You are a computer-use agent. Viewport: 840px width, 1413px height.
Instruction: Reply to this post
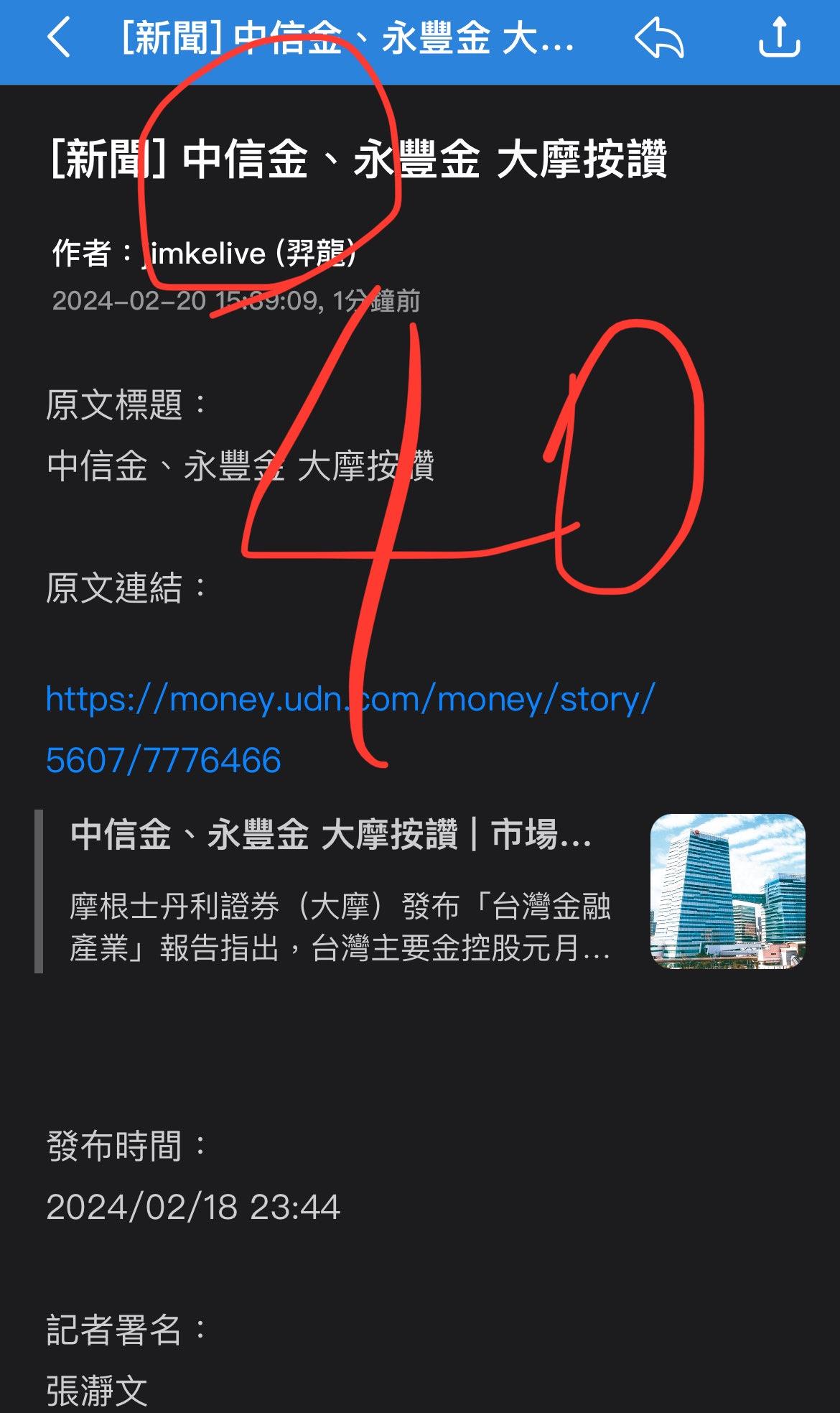(x=659, y=37)
